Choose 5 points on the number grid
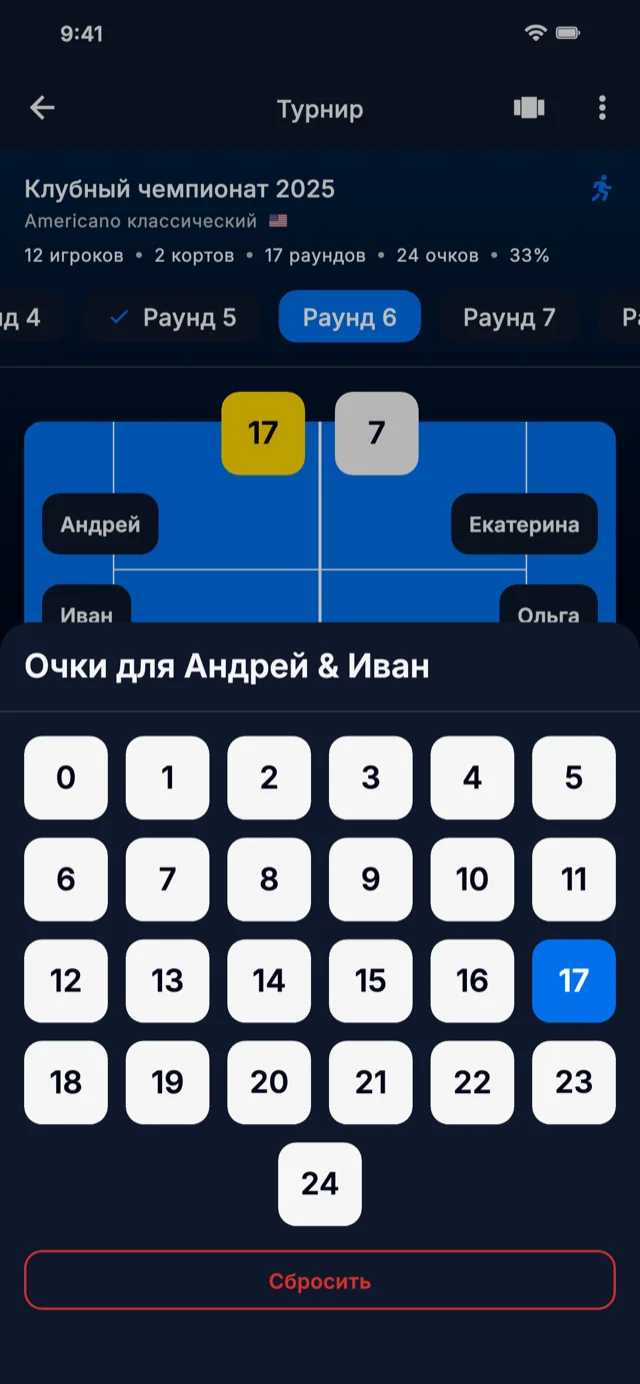Screen dimensions: 640x1384 click(x=574, y=778)
